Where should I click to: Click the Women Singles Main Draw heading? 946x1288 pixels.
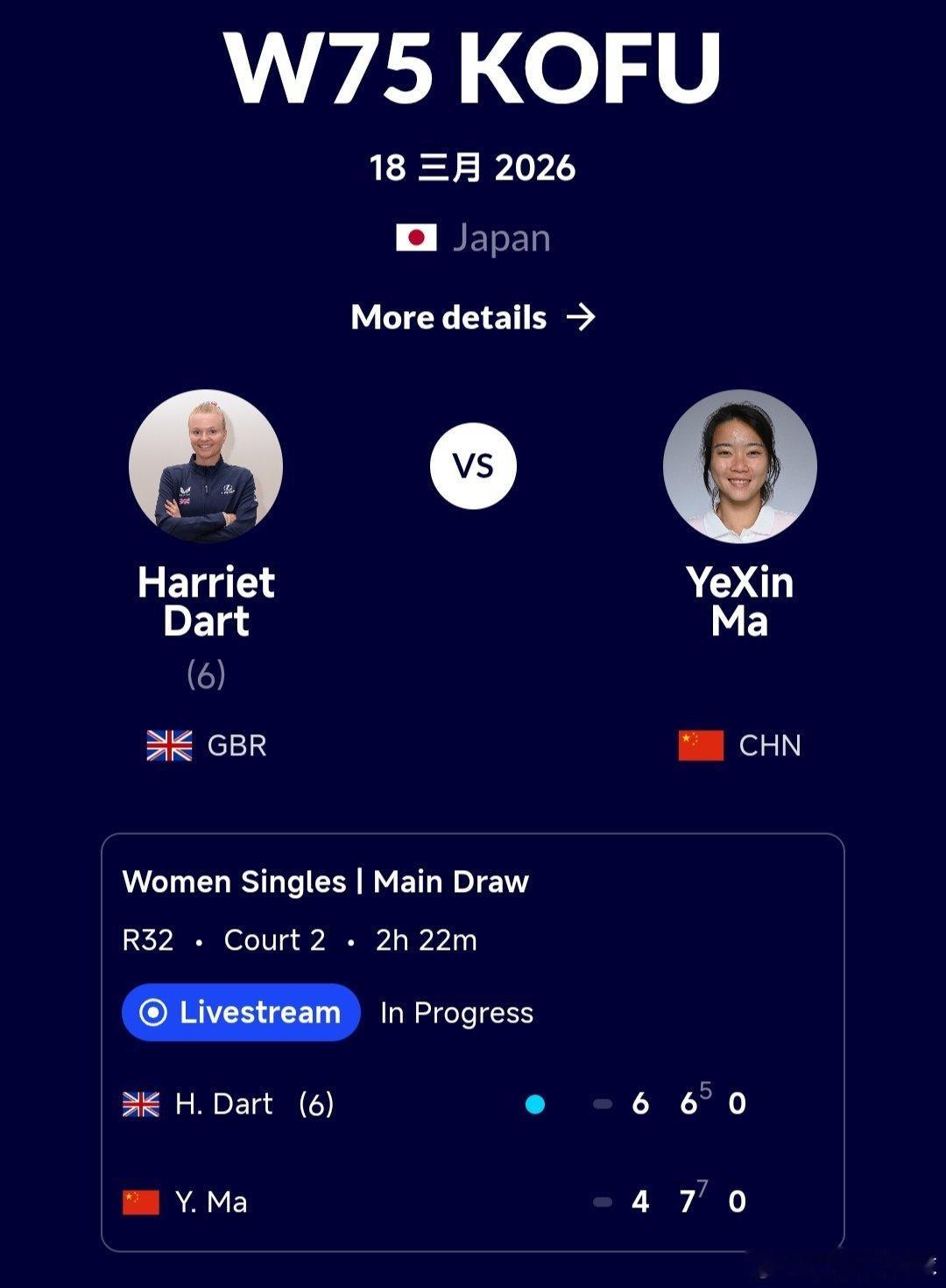point(325,882)
